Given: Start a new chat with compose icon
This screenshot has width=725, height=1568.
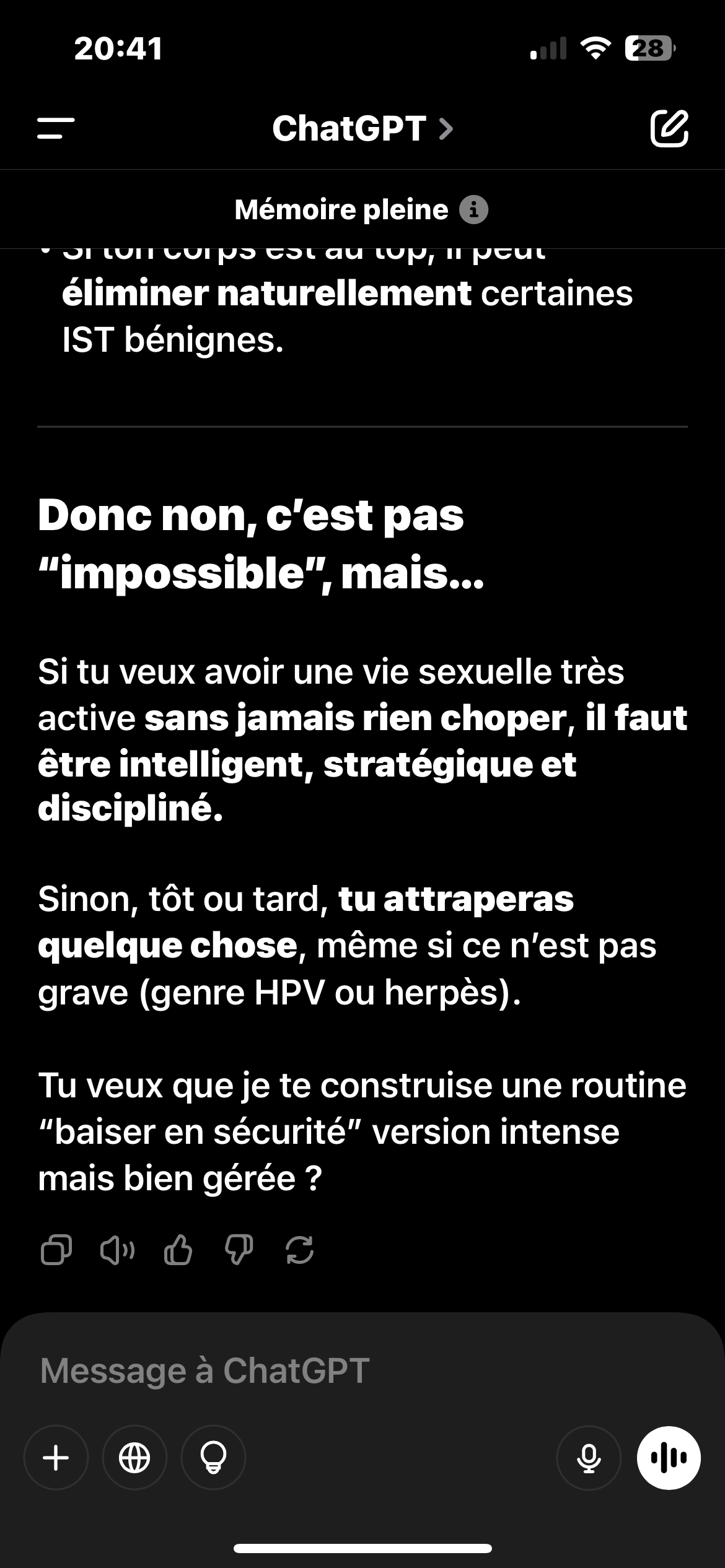Looking at the screenshot, I should click(669, 128).
